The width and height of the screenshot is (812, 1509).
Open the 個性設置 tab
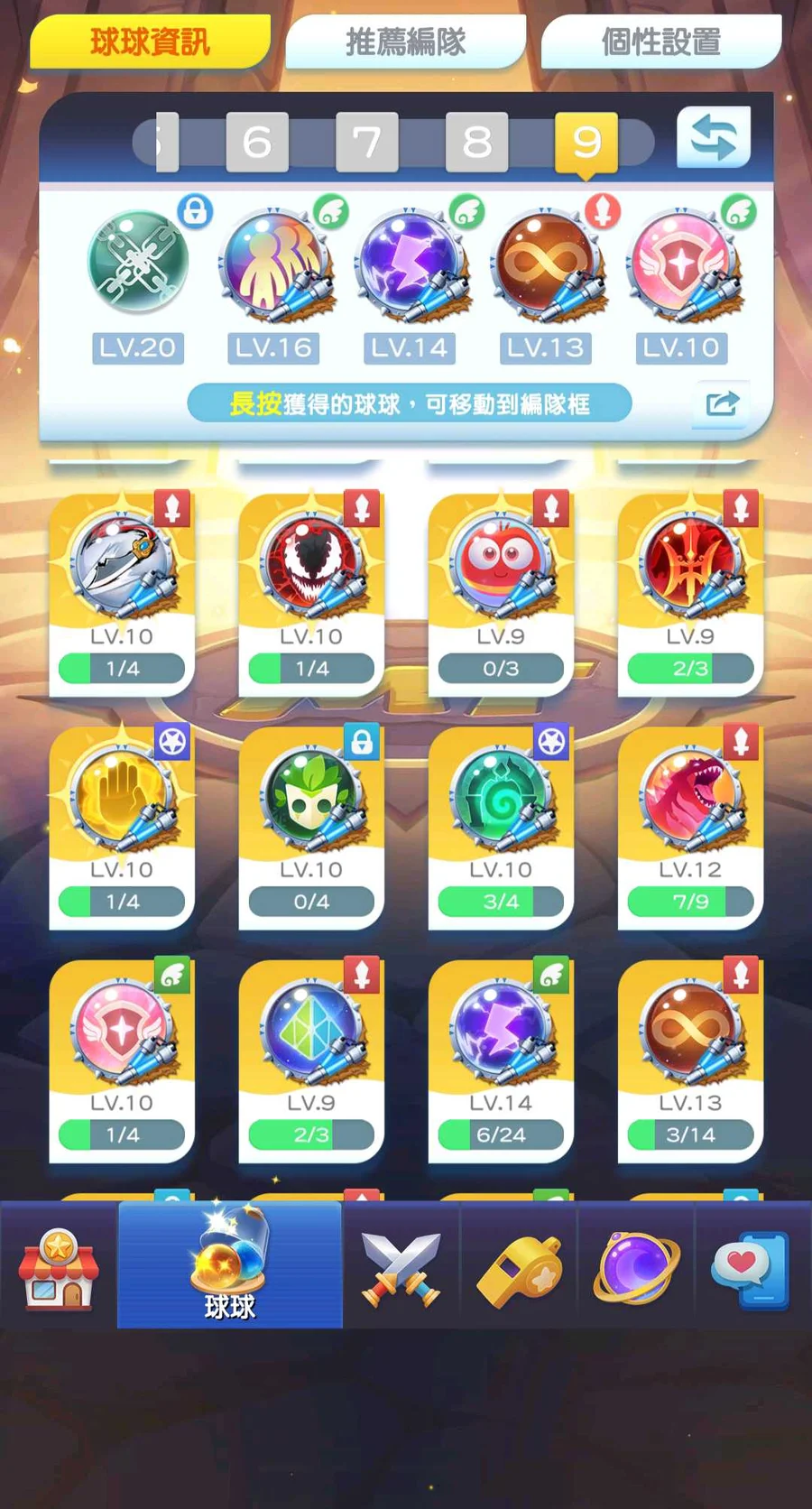coord(660,42)
